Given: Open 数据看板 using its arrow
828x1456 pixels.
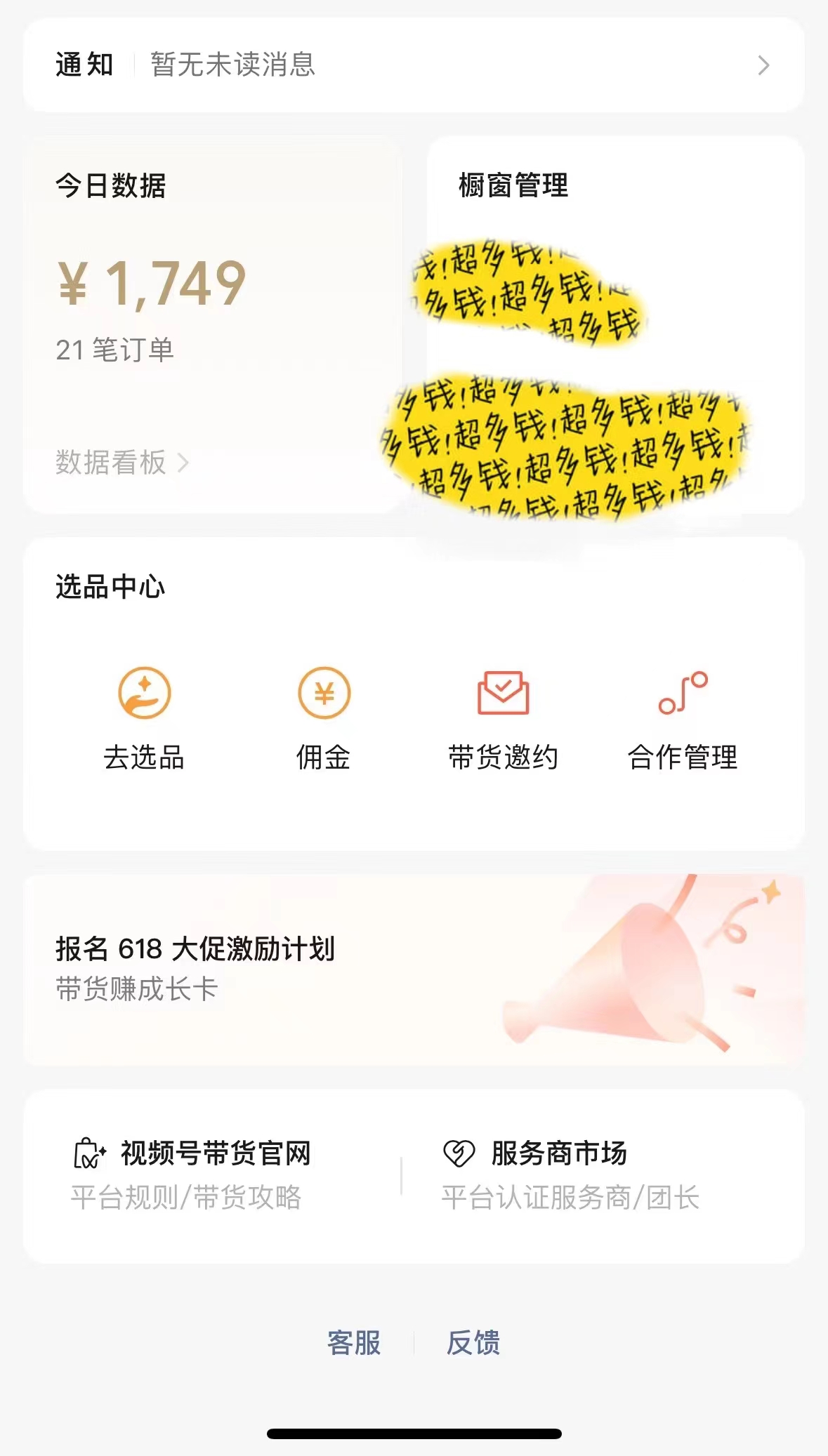Looking at the screenshot, I should (184, 462).
